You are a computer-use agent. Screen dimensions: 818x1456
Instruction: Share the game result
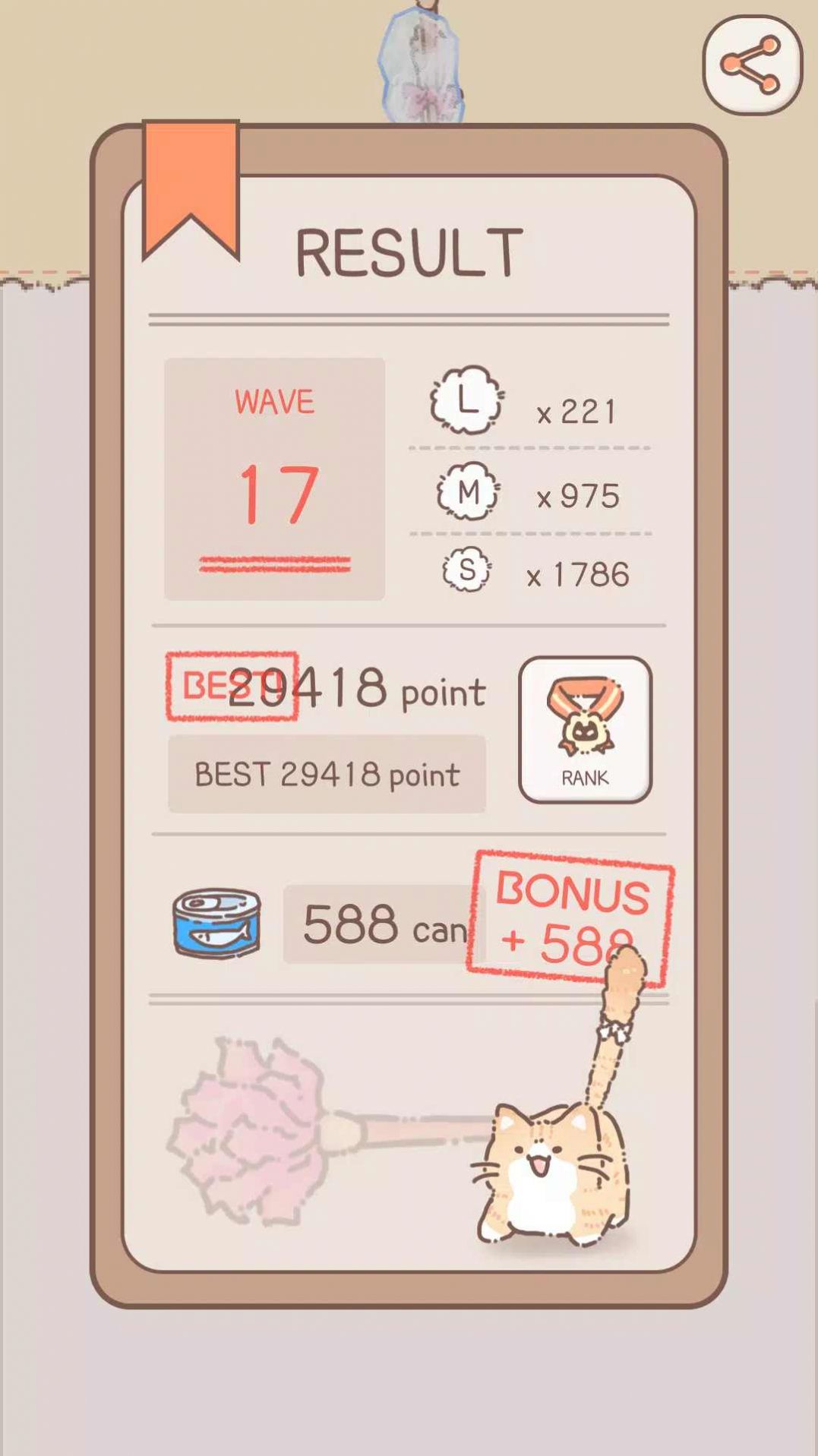pos(752,65)
